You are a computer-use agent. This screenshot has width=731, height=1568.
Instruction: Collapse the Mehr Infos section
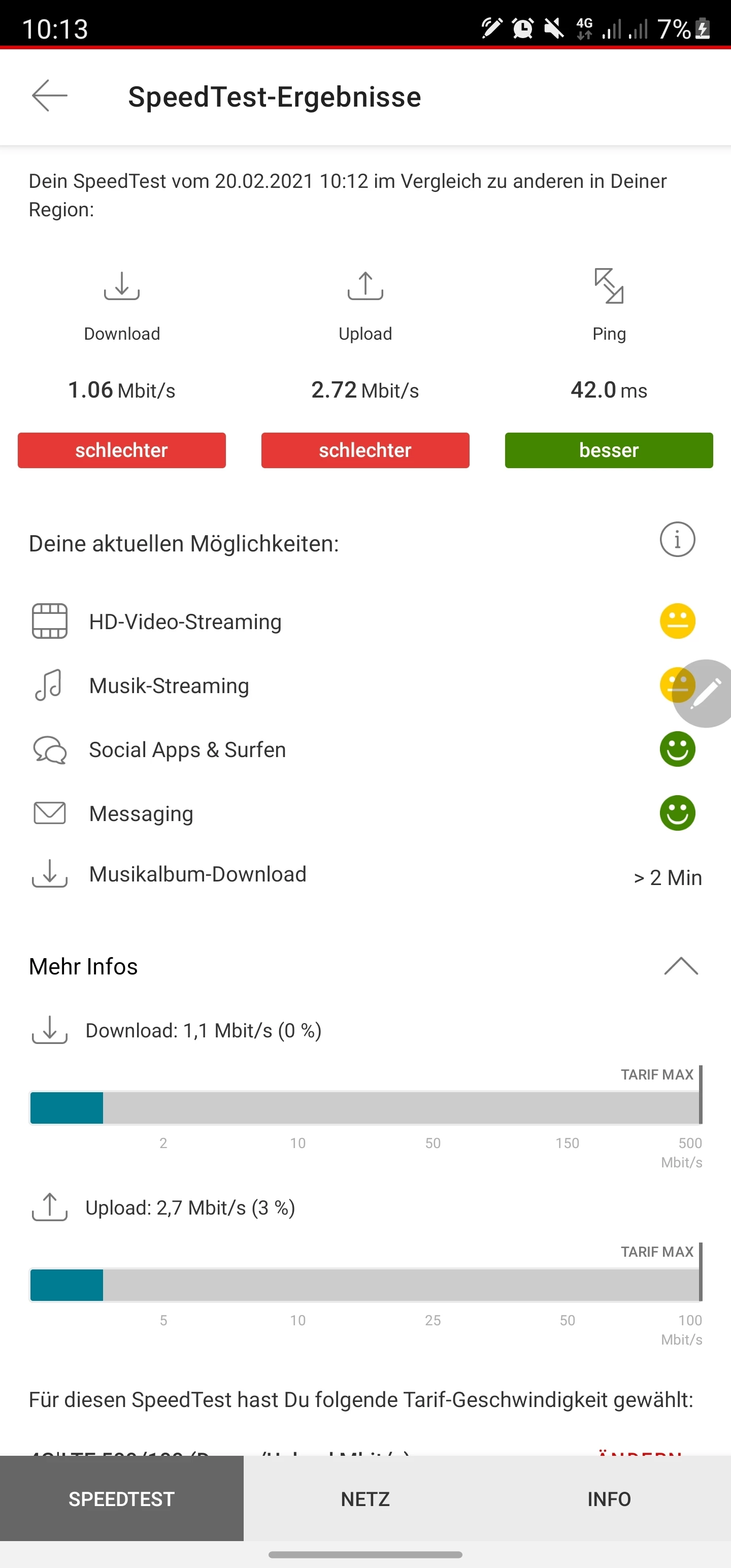680,966
